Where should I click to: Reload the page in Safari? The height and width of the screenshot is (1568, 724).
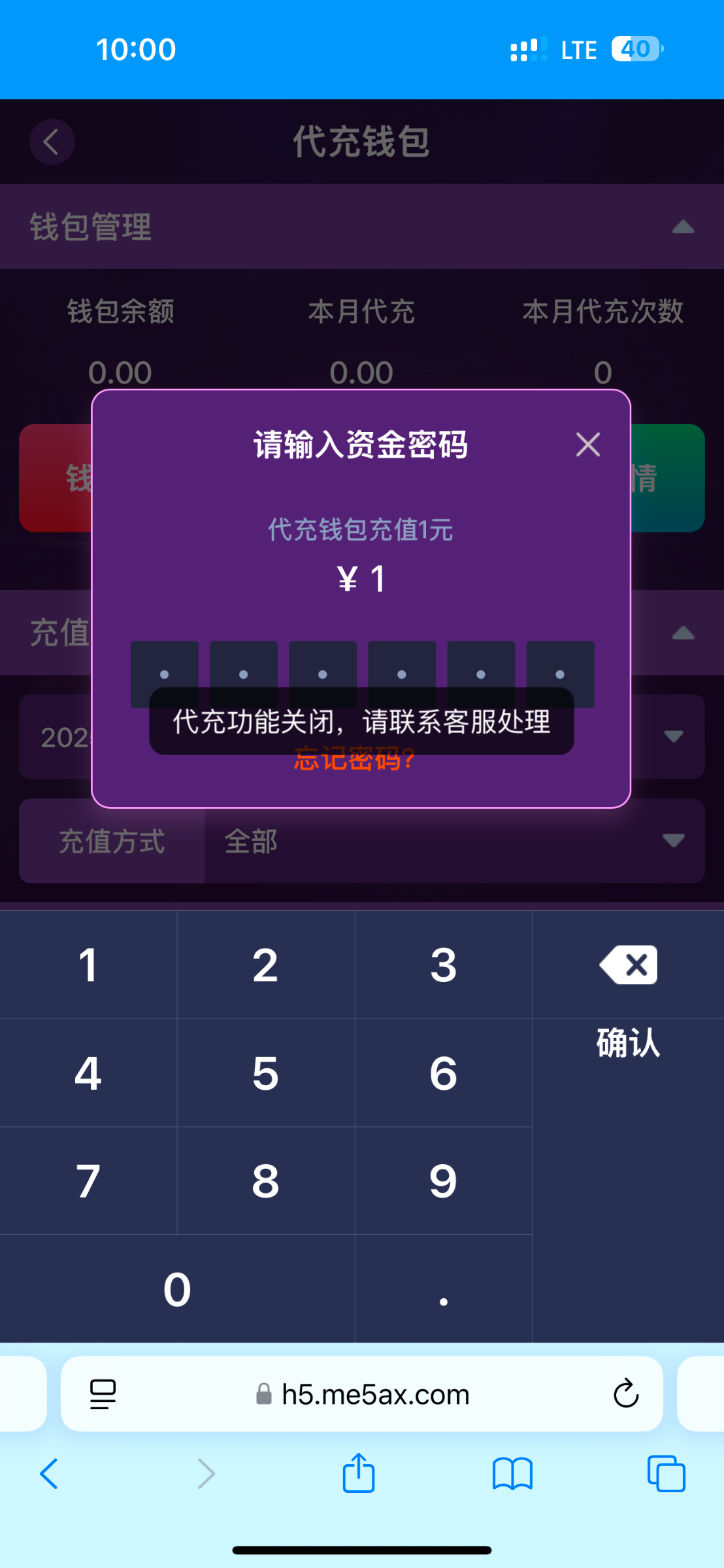tap(625, 1394)
